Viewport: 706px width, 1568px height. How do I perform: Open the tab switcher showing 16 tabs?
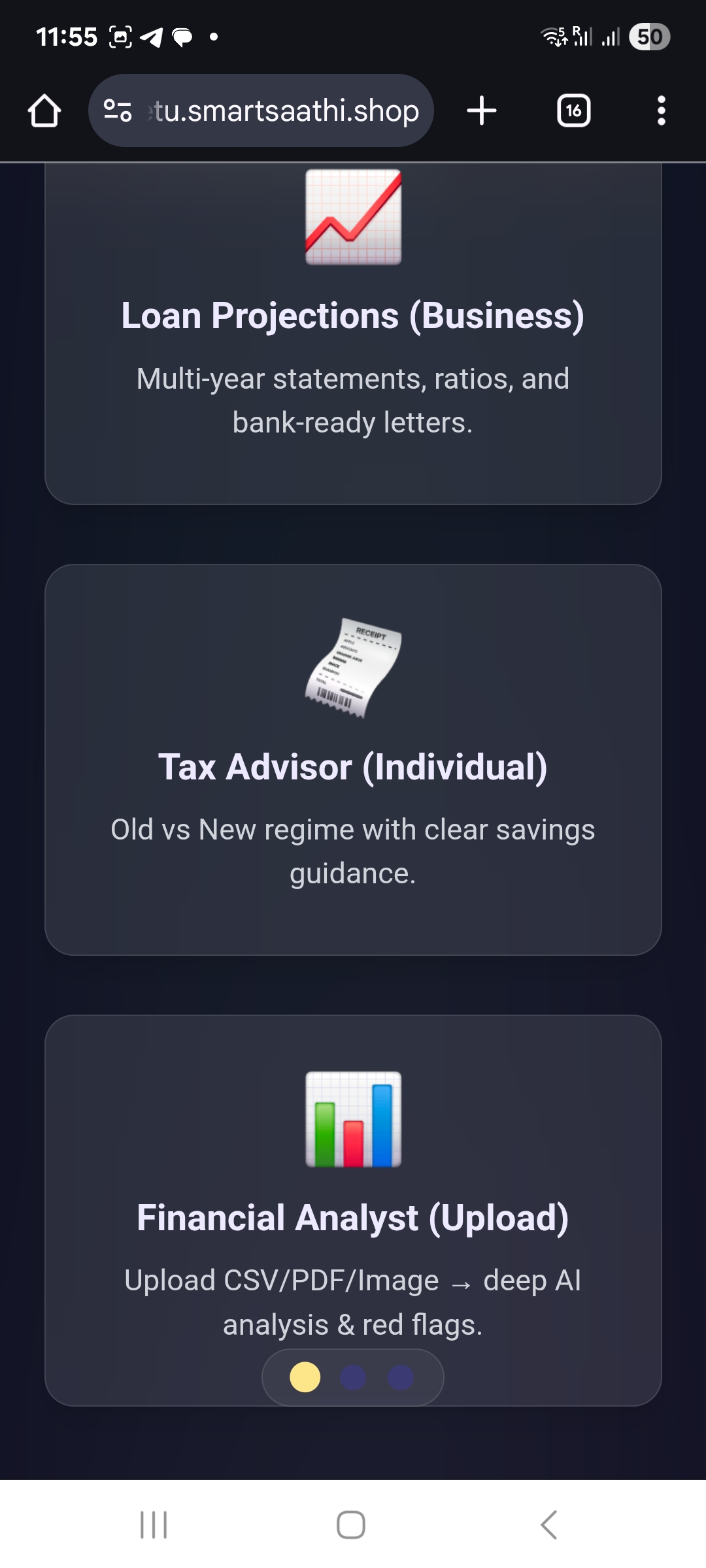pos(573,110)
